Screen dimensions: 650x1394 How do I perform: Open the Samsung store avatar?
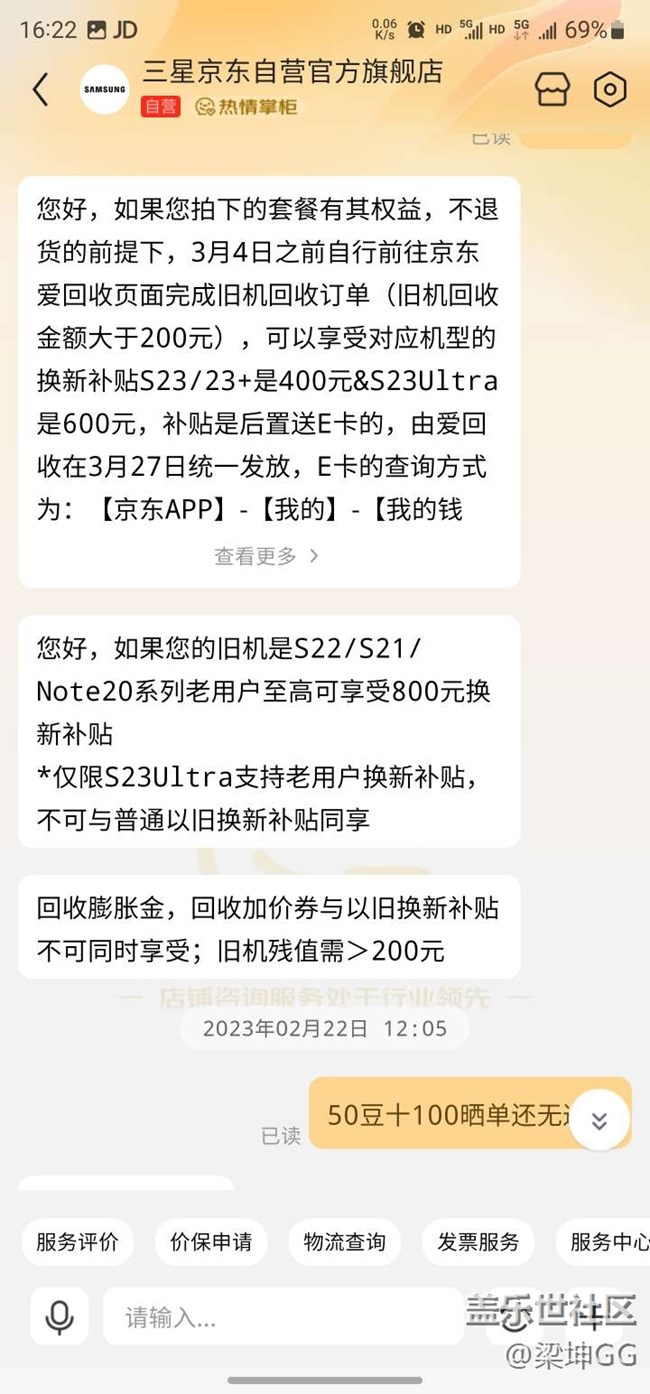[104, 90]
